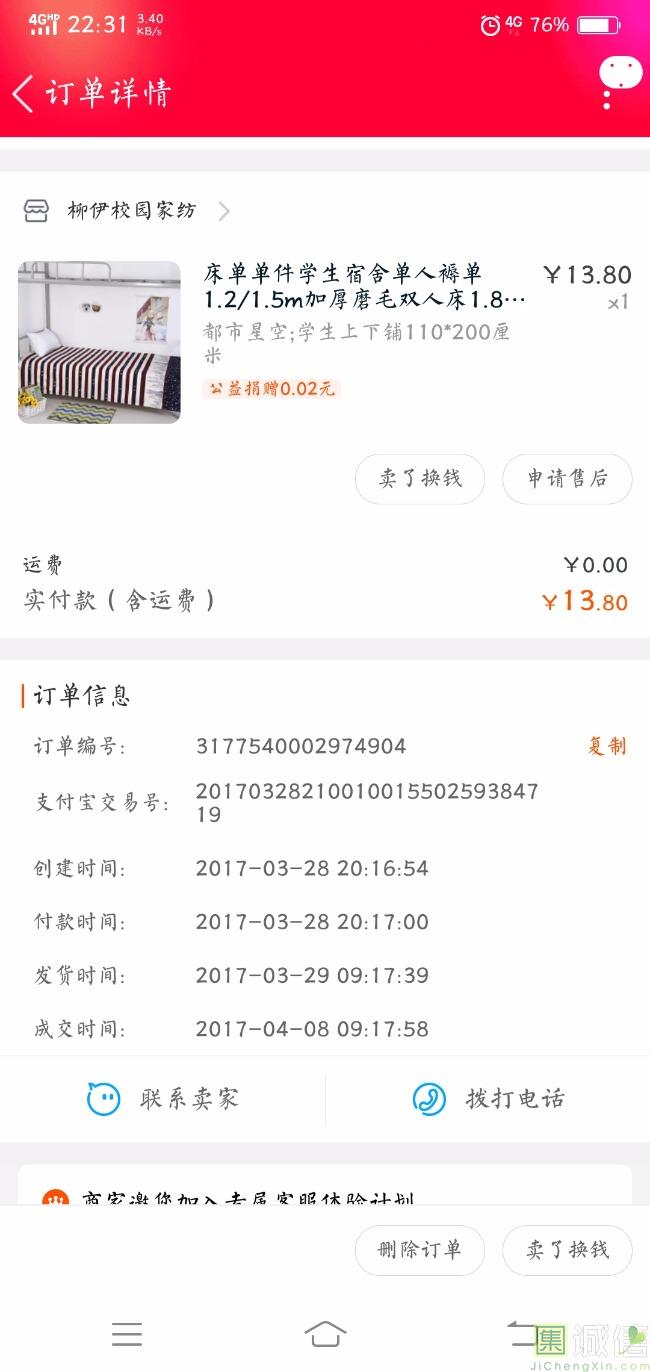Open the 柳伊校园家纺 store page
This screenshot has height=1372, width=650.
coord(130,211)
